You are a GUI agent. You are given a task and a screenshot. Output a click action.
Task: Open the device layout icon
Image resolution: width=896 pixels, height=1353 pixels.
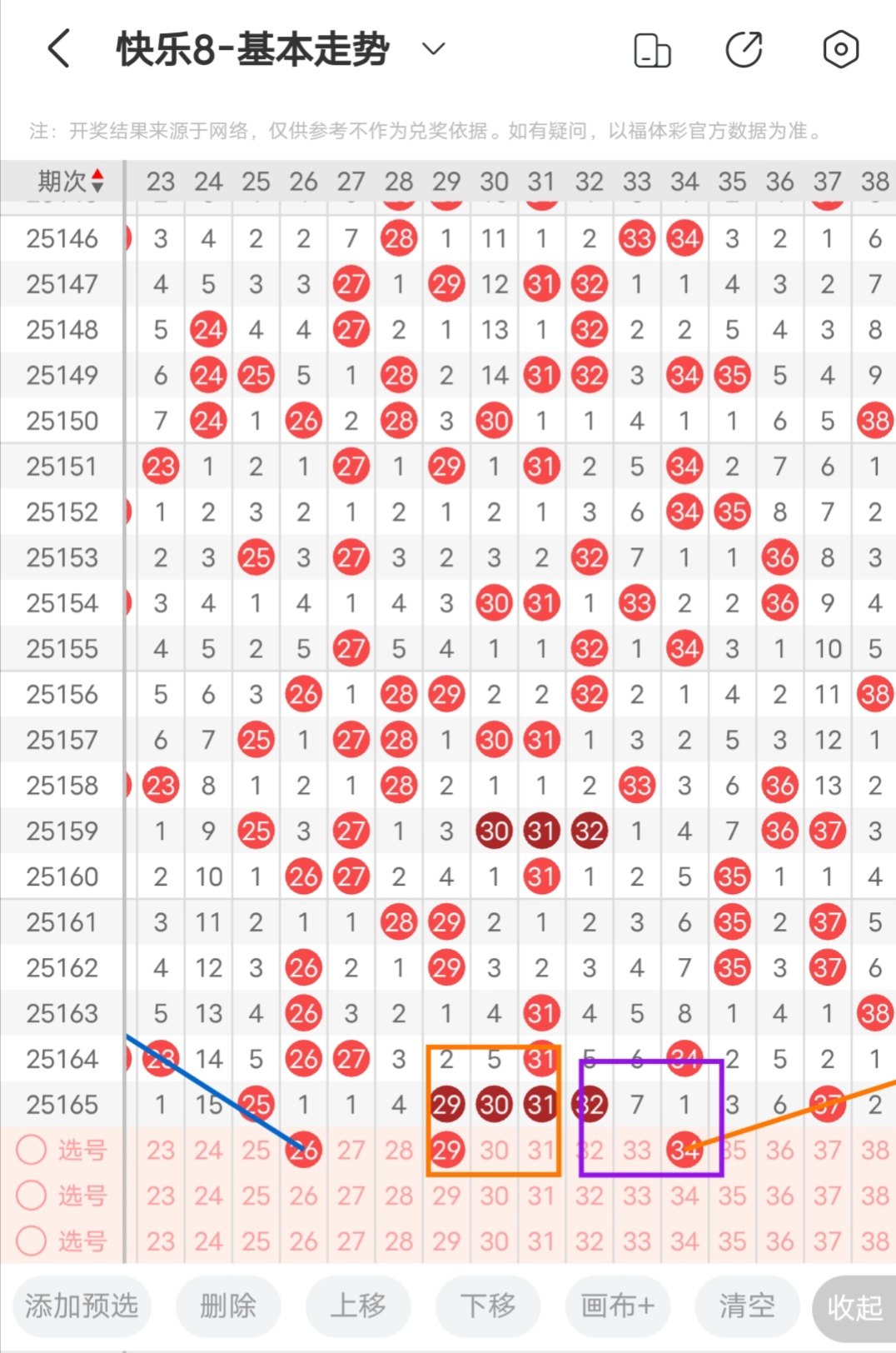click(x=652, y=50)
